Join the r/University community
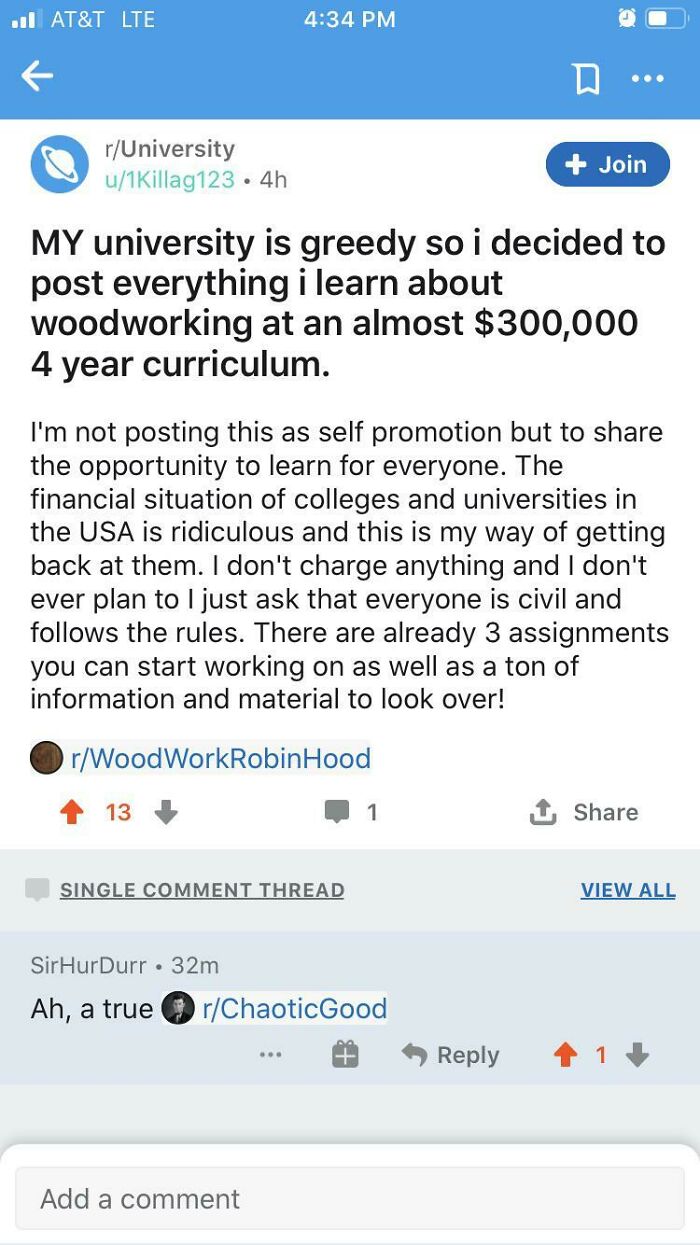Viewport: 700px width, 1245px height. [609, 165]
